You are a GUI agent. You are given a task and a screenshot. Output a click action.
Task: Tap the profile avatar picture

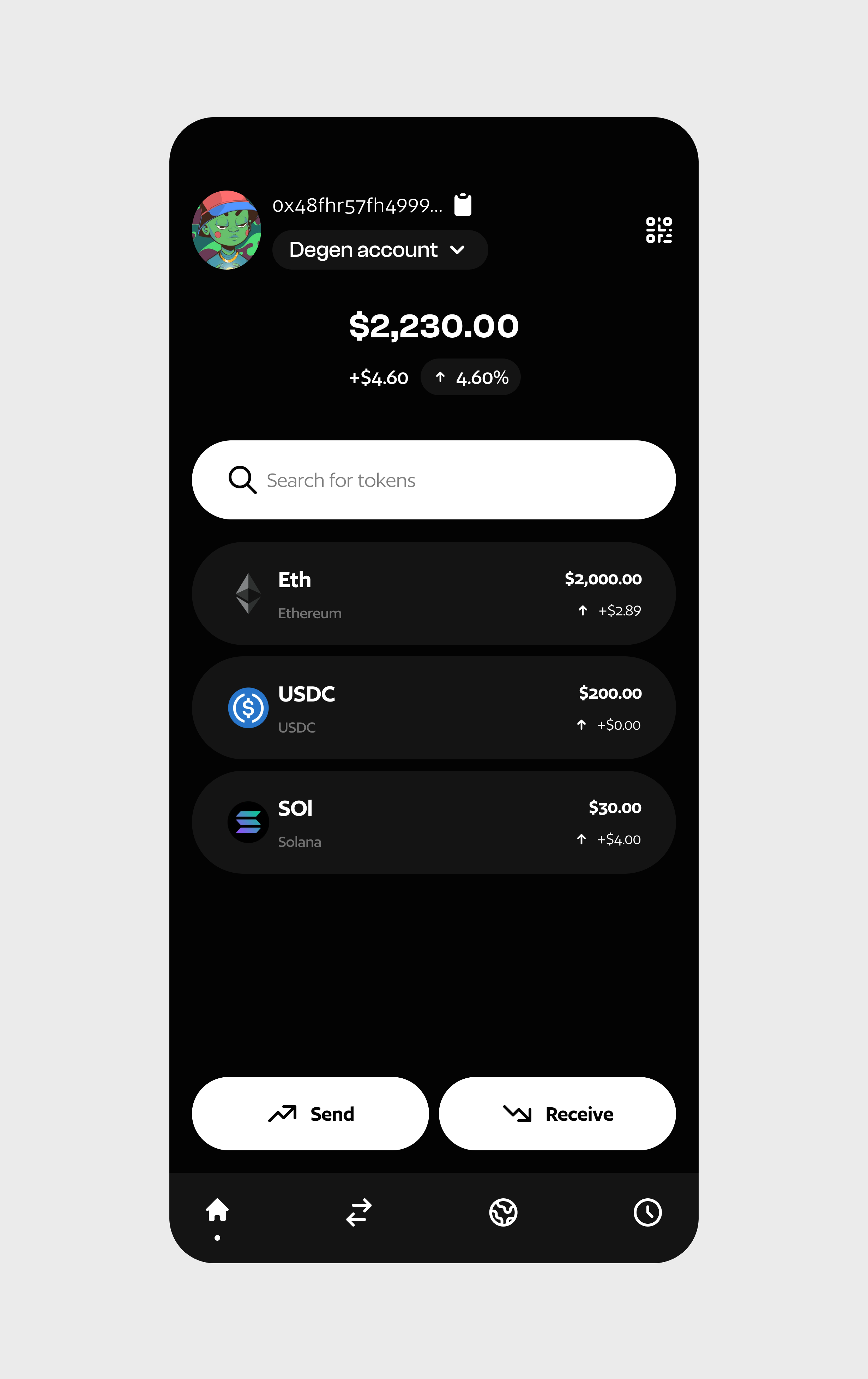point(226,230)
